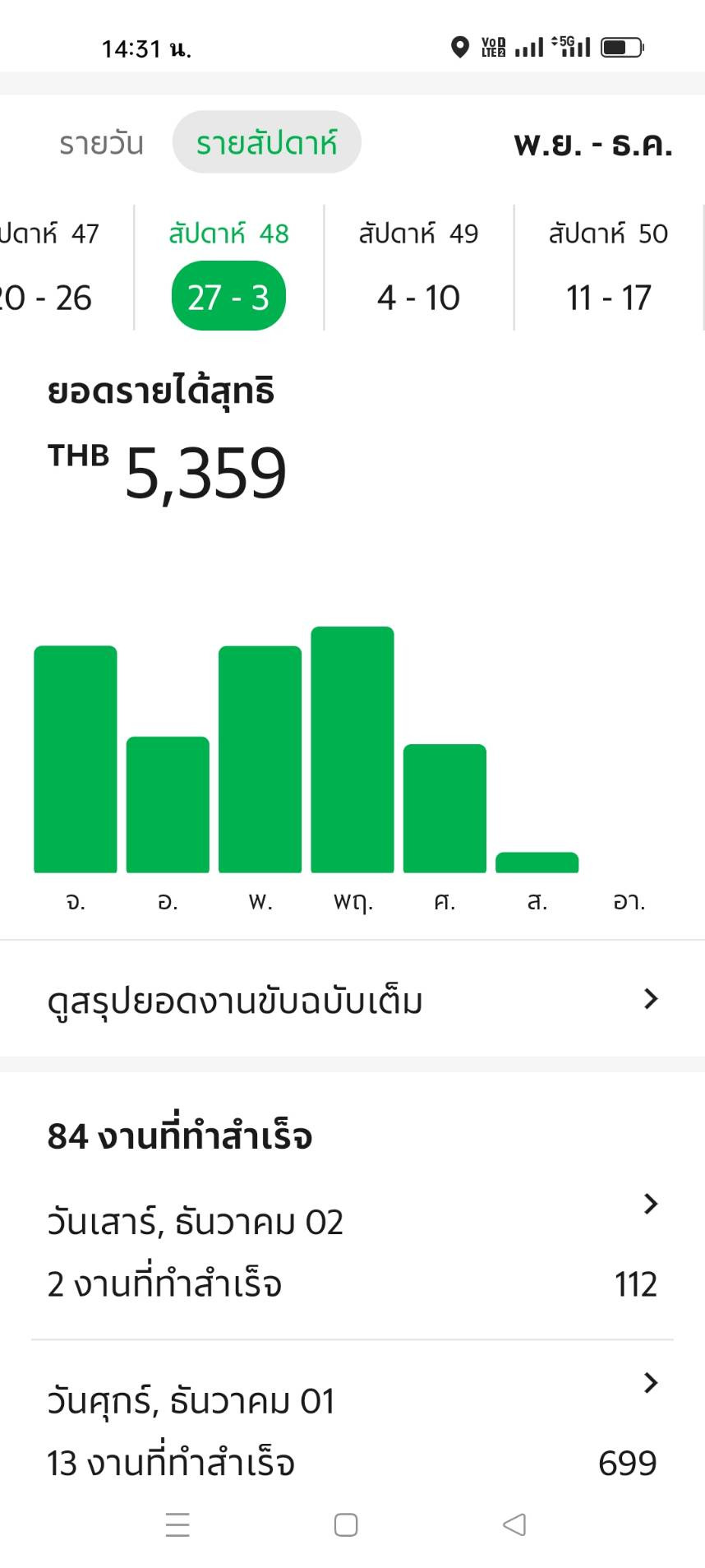Open วันศุกร์, ธันวาคม 01 earnings details

(352, 1431)
